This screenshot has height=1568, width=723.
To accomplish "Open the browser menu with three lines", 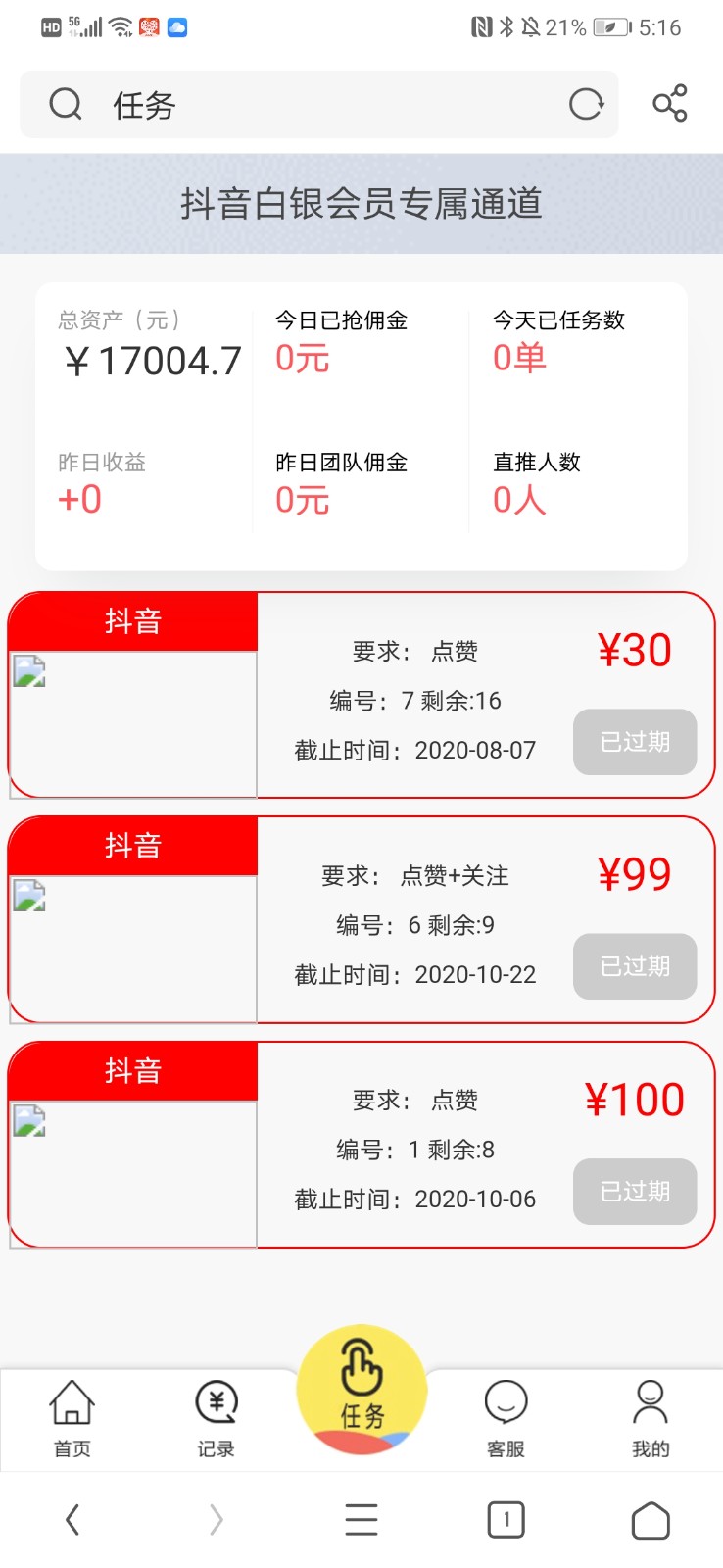I will tap(361, 1520).
